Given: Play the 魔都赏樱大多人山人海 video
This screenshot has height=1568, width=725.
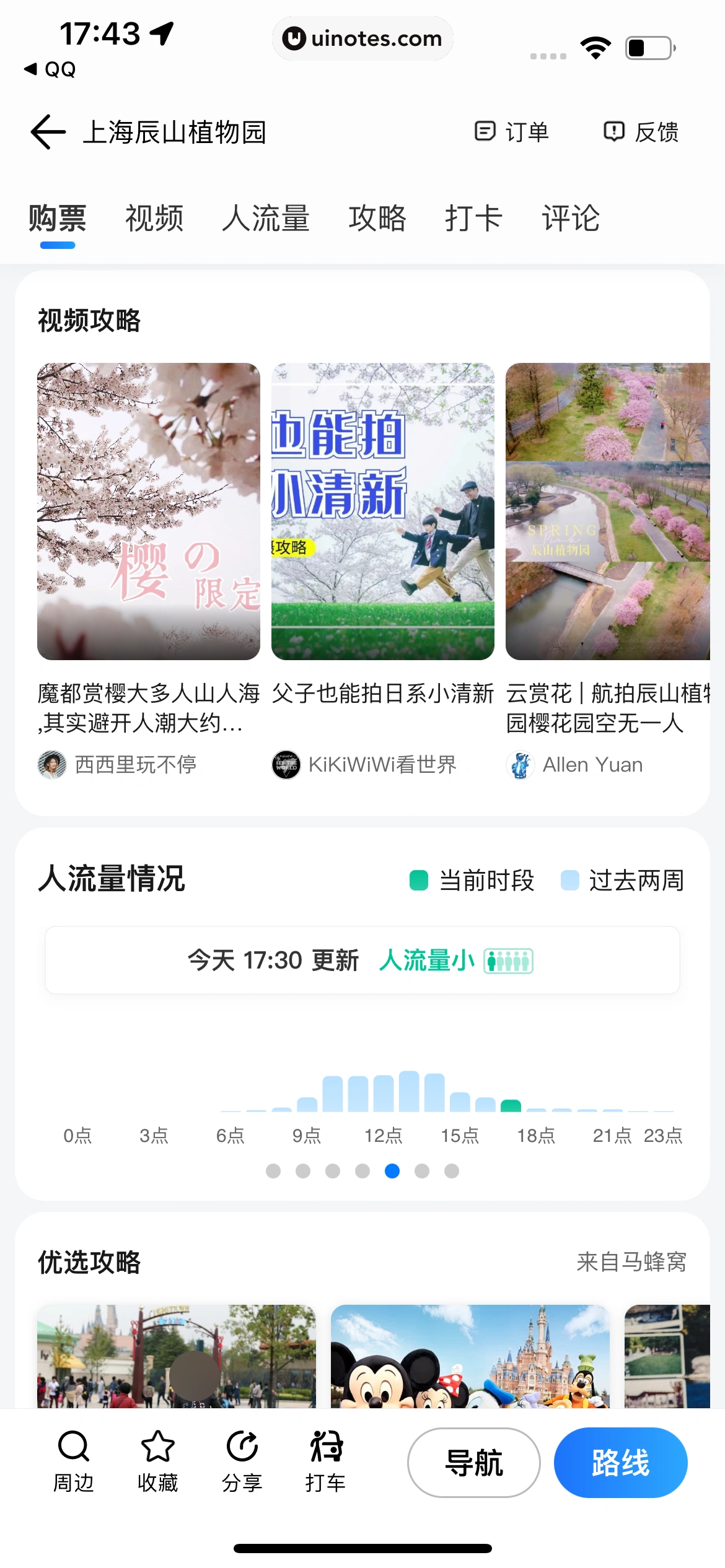Looking at the screenshot, I should [149, 511].
